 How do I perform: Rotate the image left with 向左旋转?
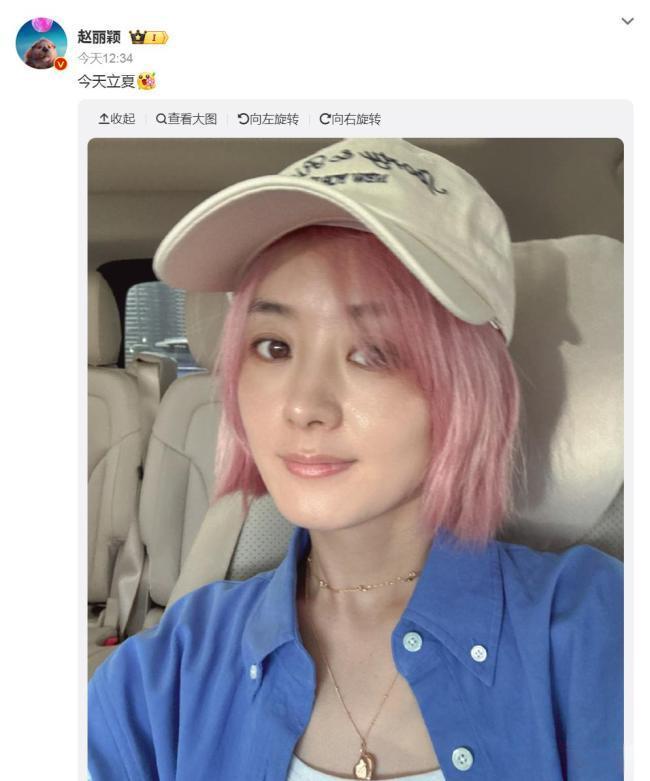click(268, 119)
